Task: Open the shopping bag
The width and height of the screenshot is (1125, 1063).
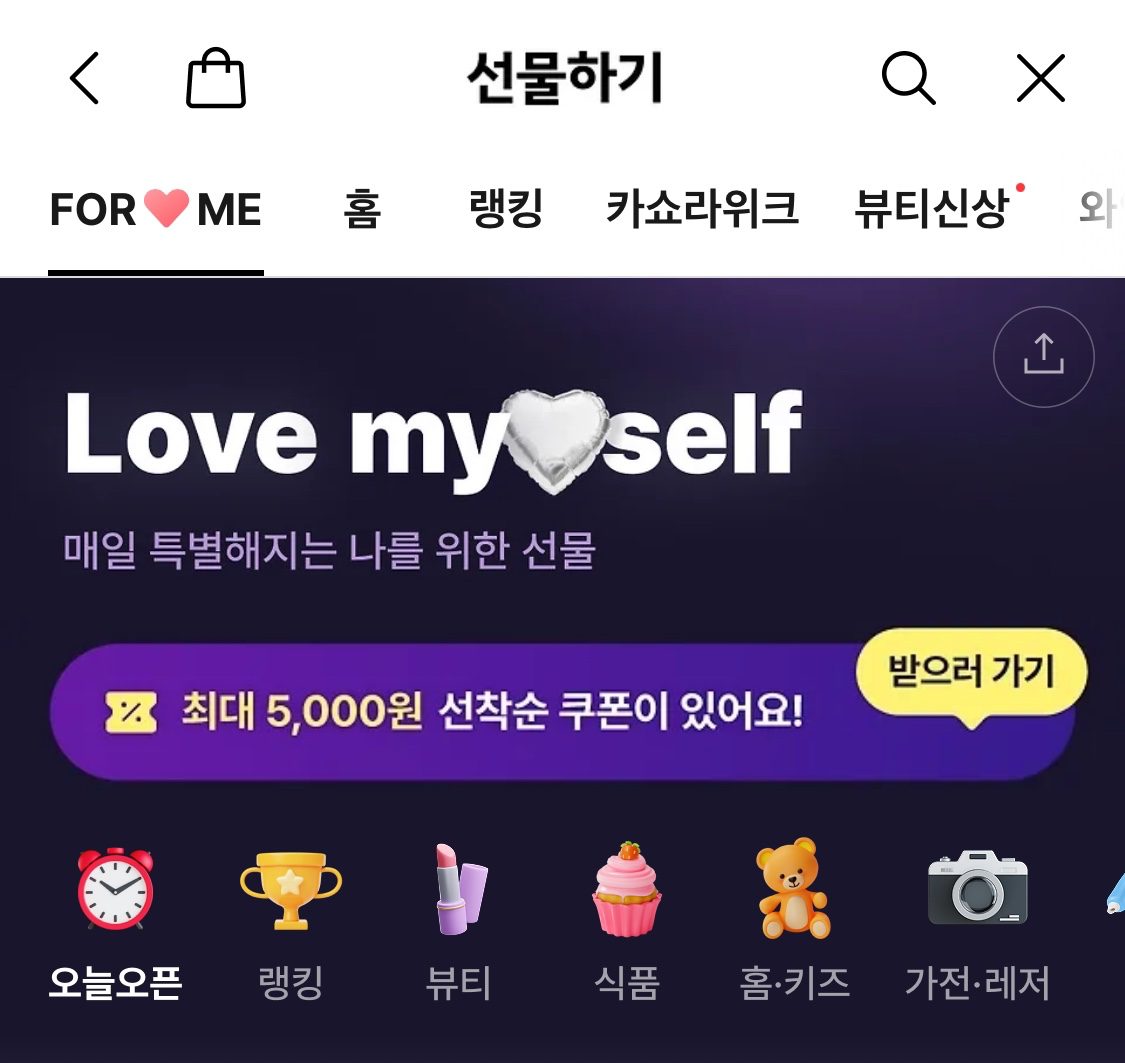Action: (x=216, y=79)
